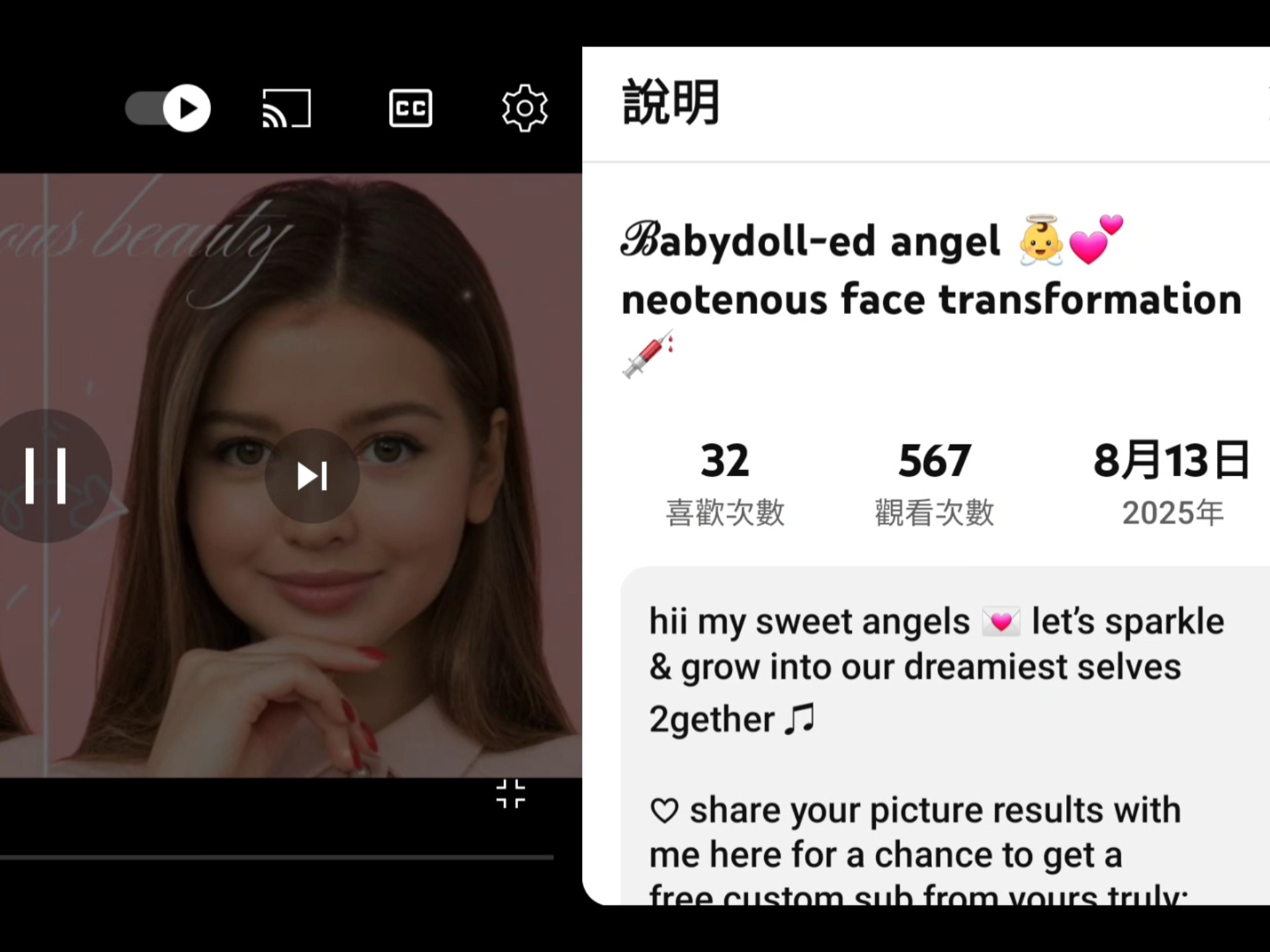This screenshot has height=952, width=1270.
Task: Open video settings gear
Action: [x=525, y=108]
